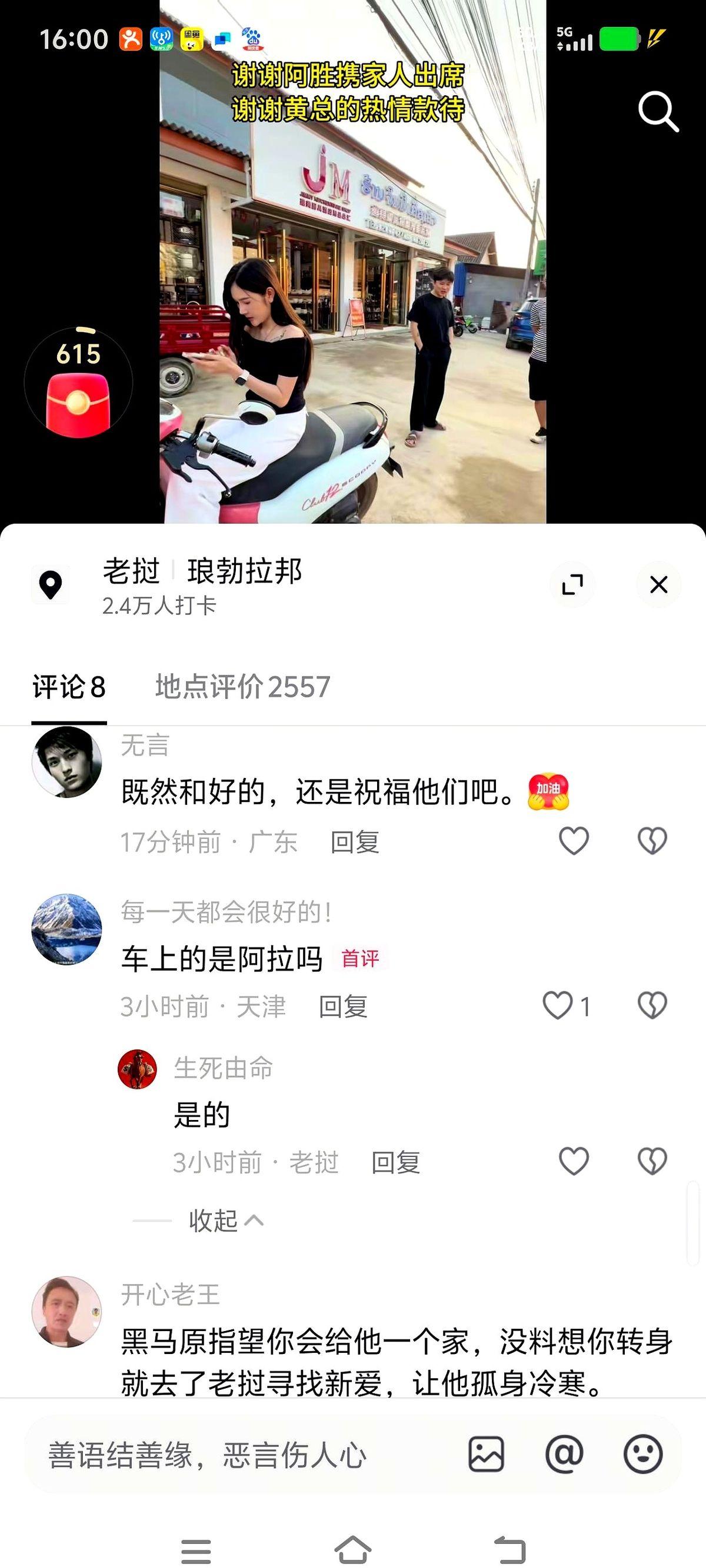The height and width of the screenshot is (1568, 706).
Task: Like 无言's comment
Action: coord(574,841)
